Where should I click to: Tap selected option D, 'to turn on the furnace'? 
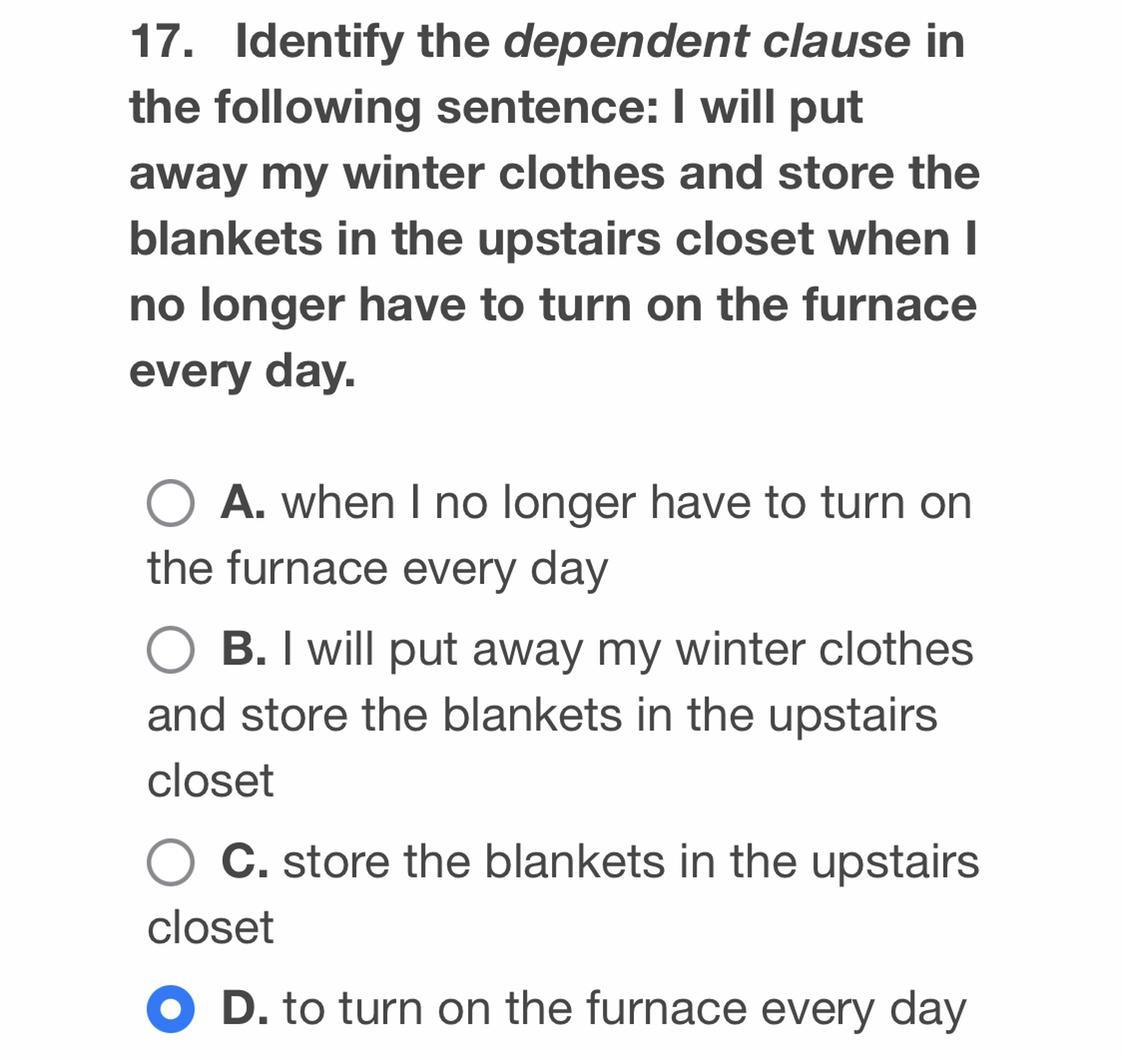pos(170,1009)
